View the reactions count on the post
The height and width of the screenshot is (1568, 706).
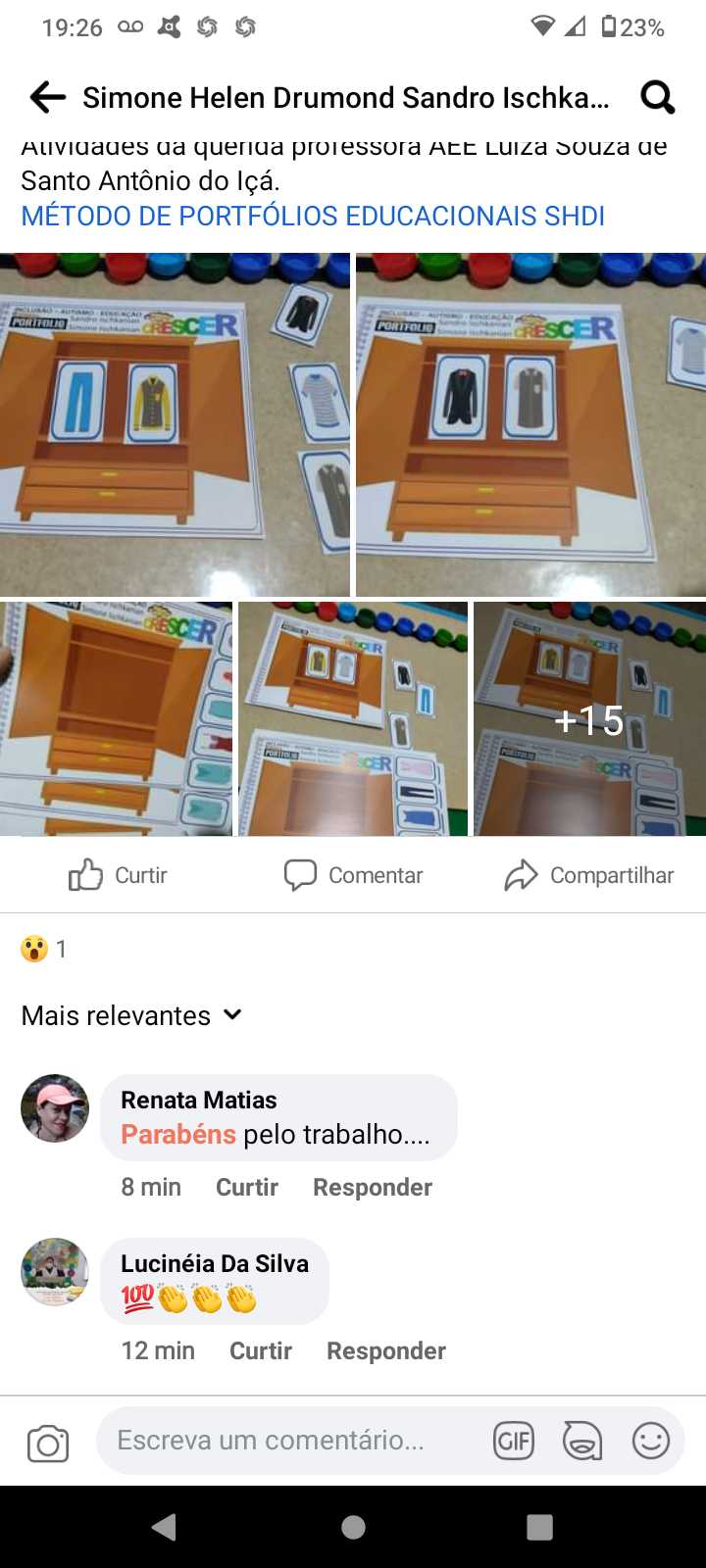[44, 949]
